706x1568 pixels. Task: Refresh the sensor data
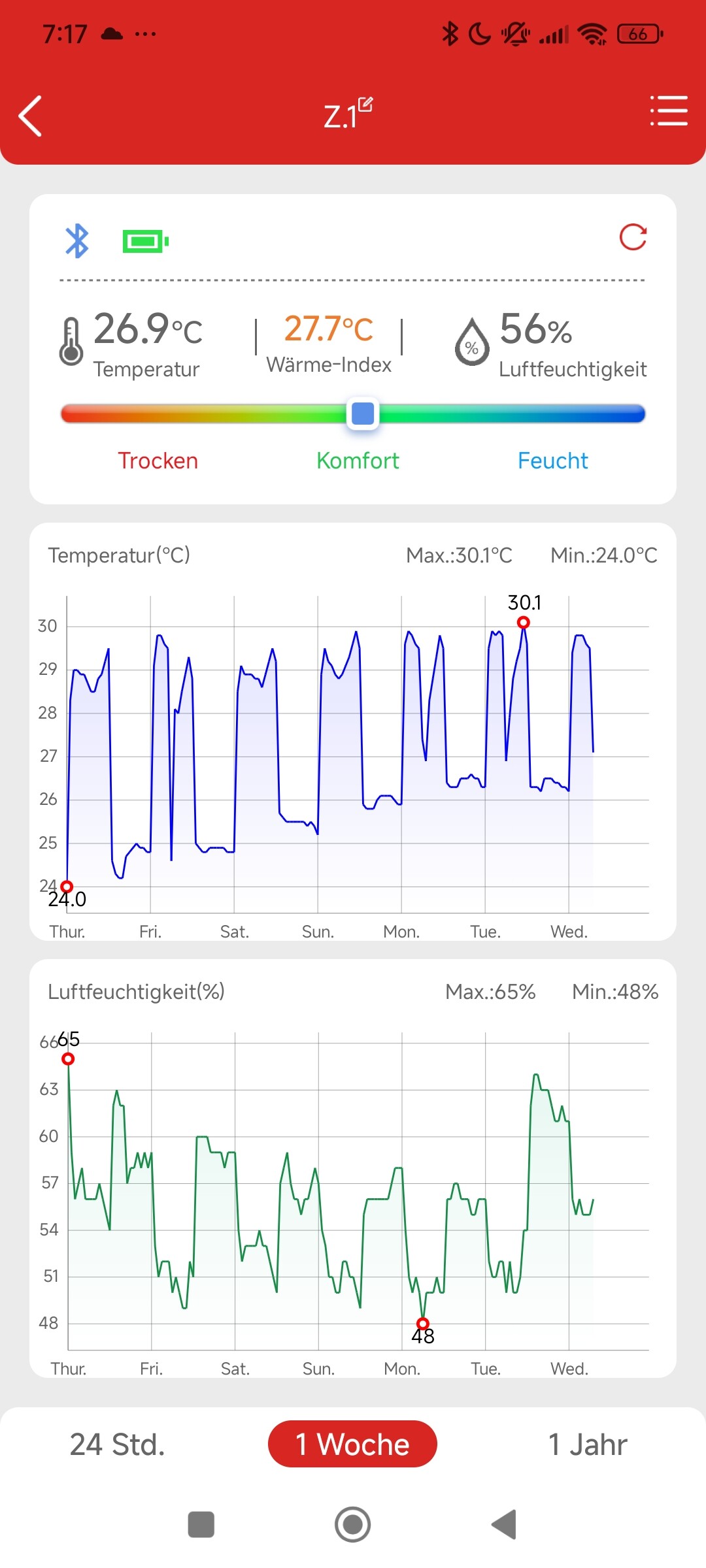click(633, 237)
